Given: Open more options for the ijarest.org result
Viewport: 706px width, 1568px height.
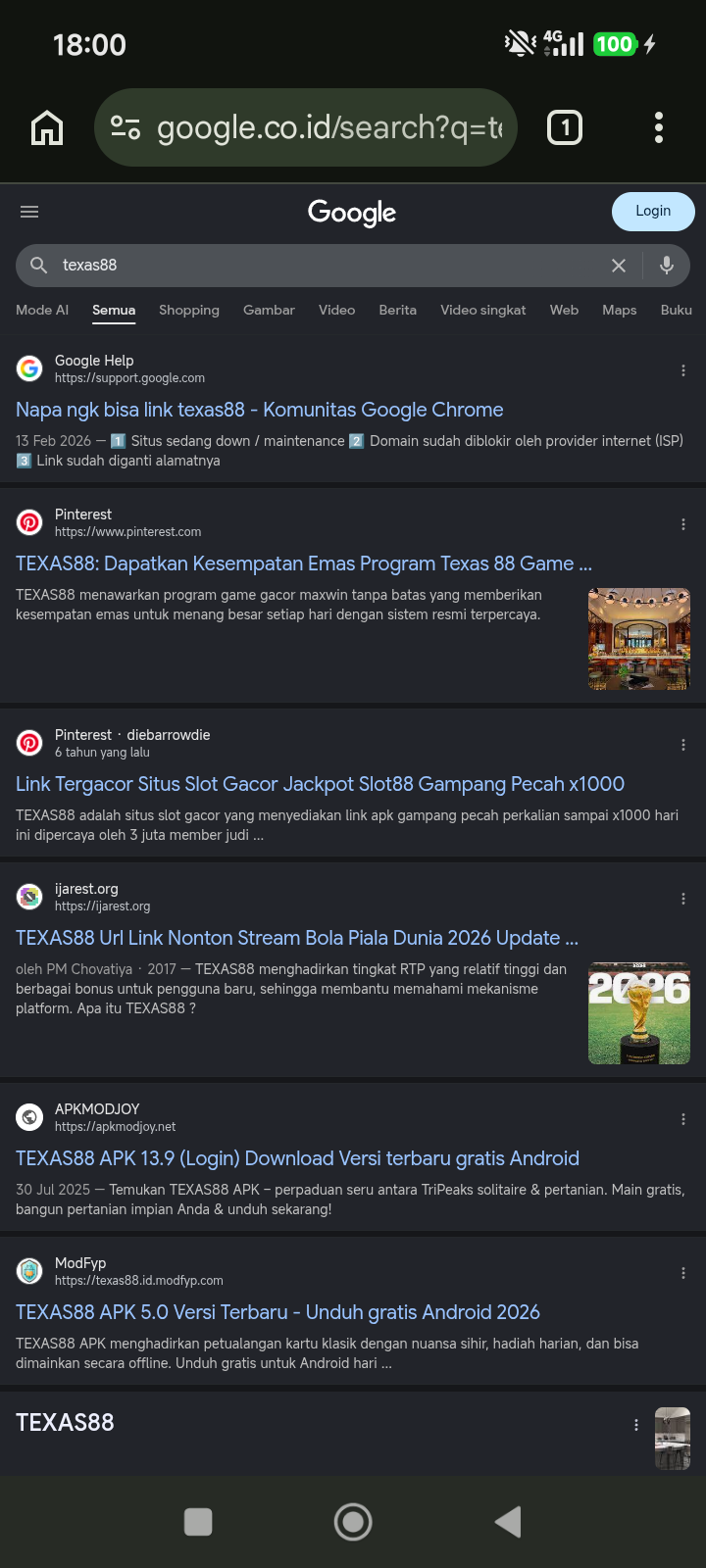Looking at the screenshot, I should (683, 899).
